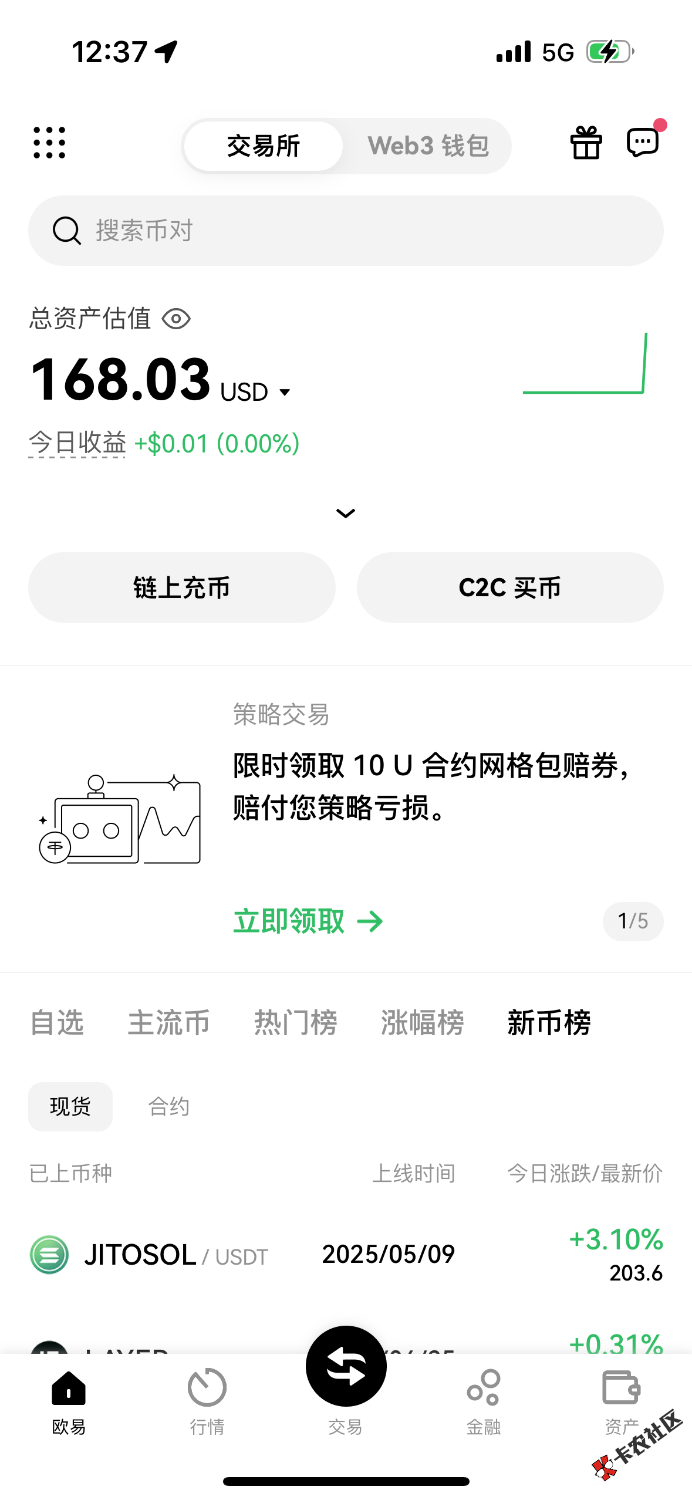Select the 交易所 segment
The image size is (692, 1500).
coord(263,146)
